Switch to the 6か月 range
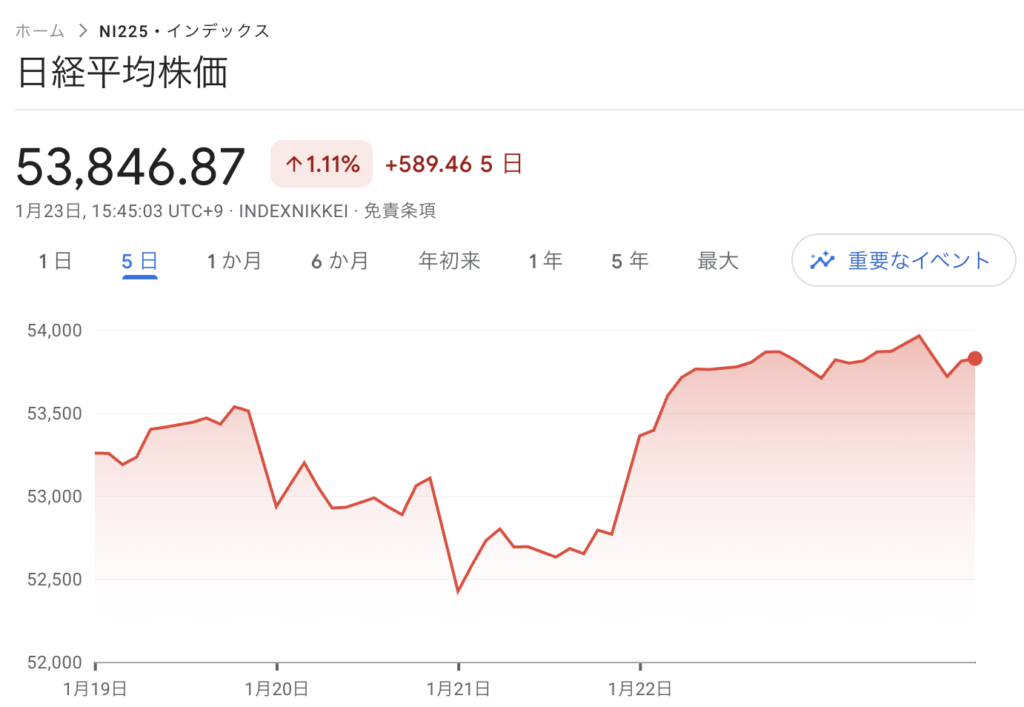The image size is (1024, 707). [x=340, y=261]
